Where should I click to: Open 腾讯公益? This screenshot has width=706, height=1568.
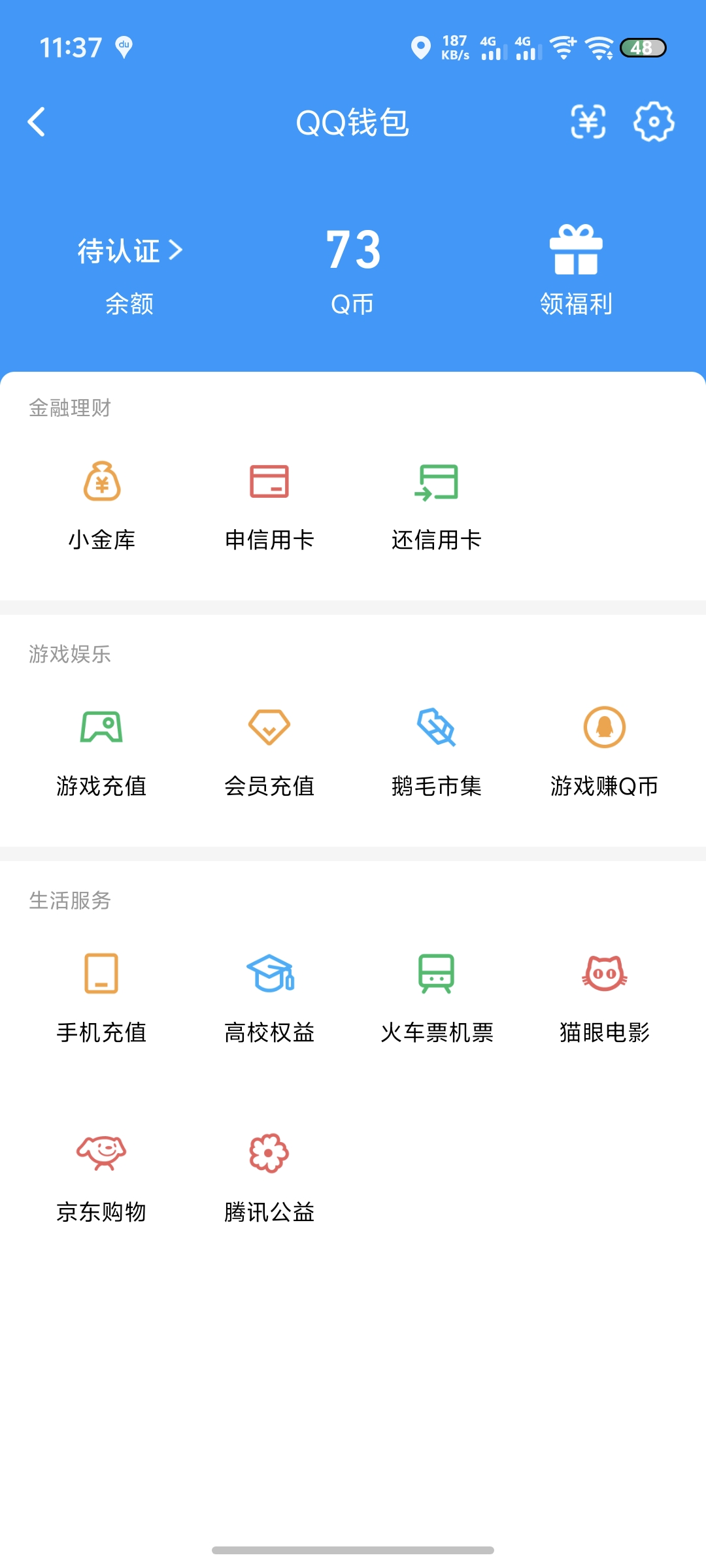tap(269, 1176)
